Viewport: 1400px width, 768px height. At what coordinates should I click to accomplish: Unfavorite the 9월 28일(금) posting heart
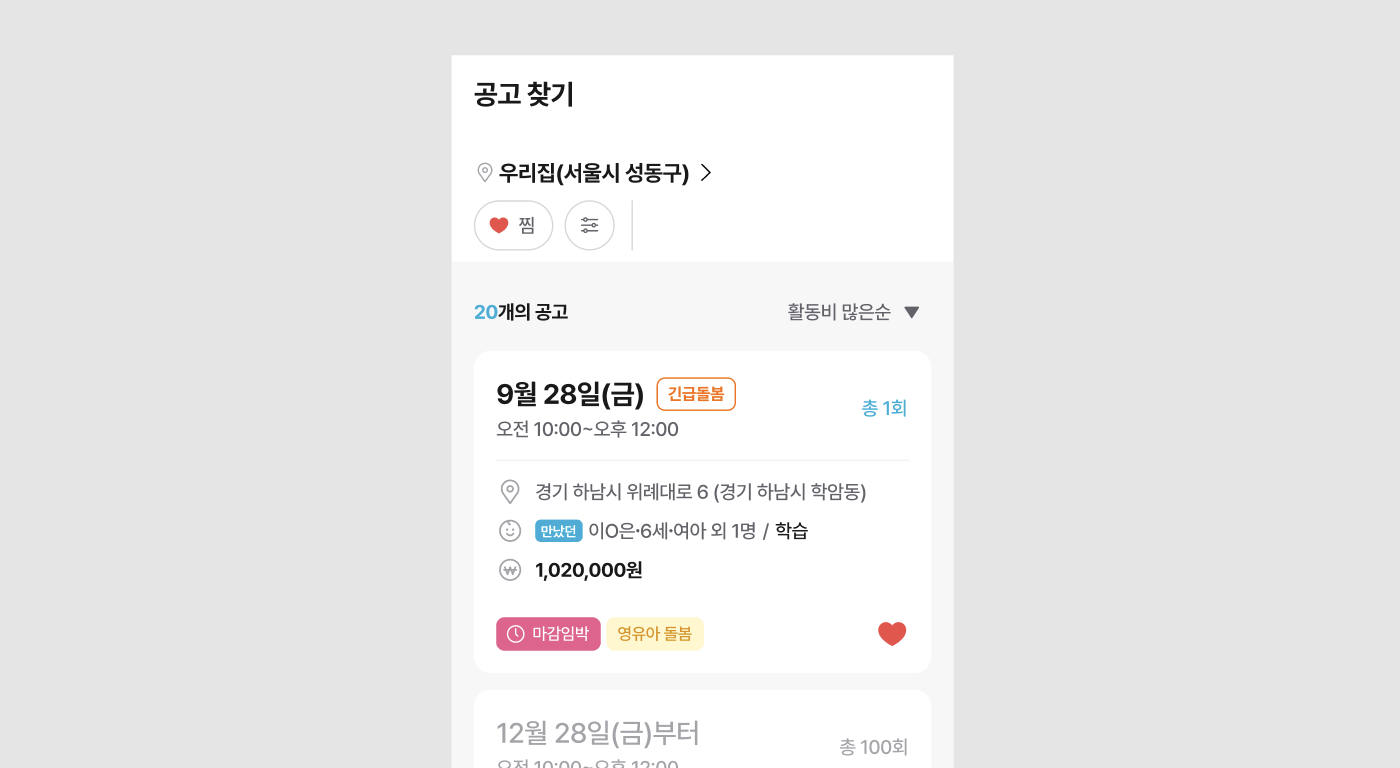[892, 634]
